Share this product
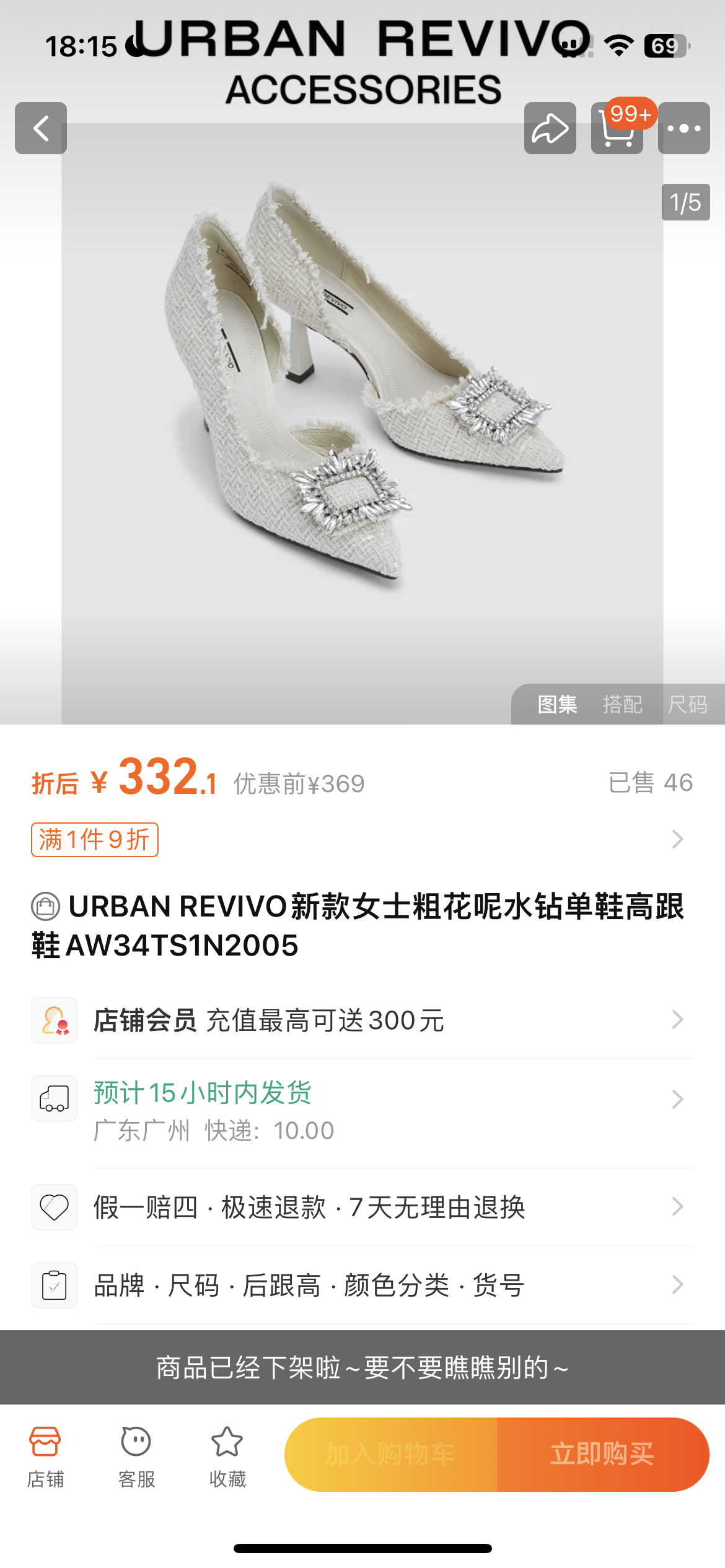725x1568 pixels. click(550, 128)
